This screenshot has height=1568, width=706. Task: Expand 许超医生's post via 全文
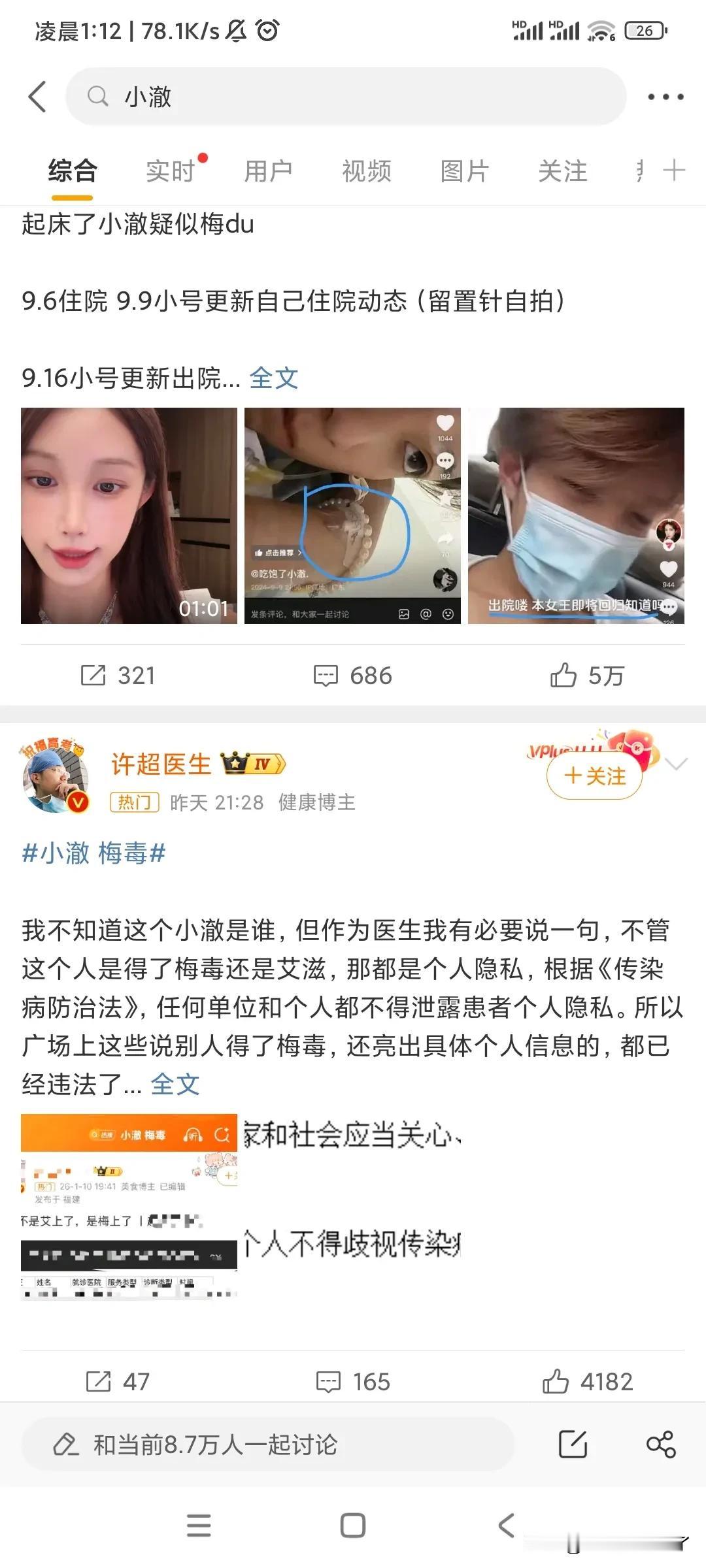[175, 1085]
